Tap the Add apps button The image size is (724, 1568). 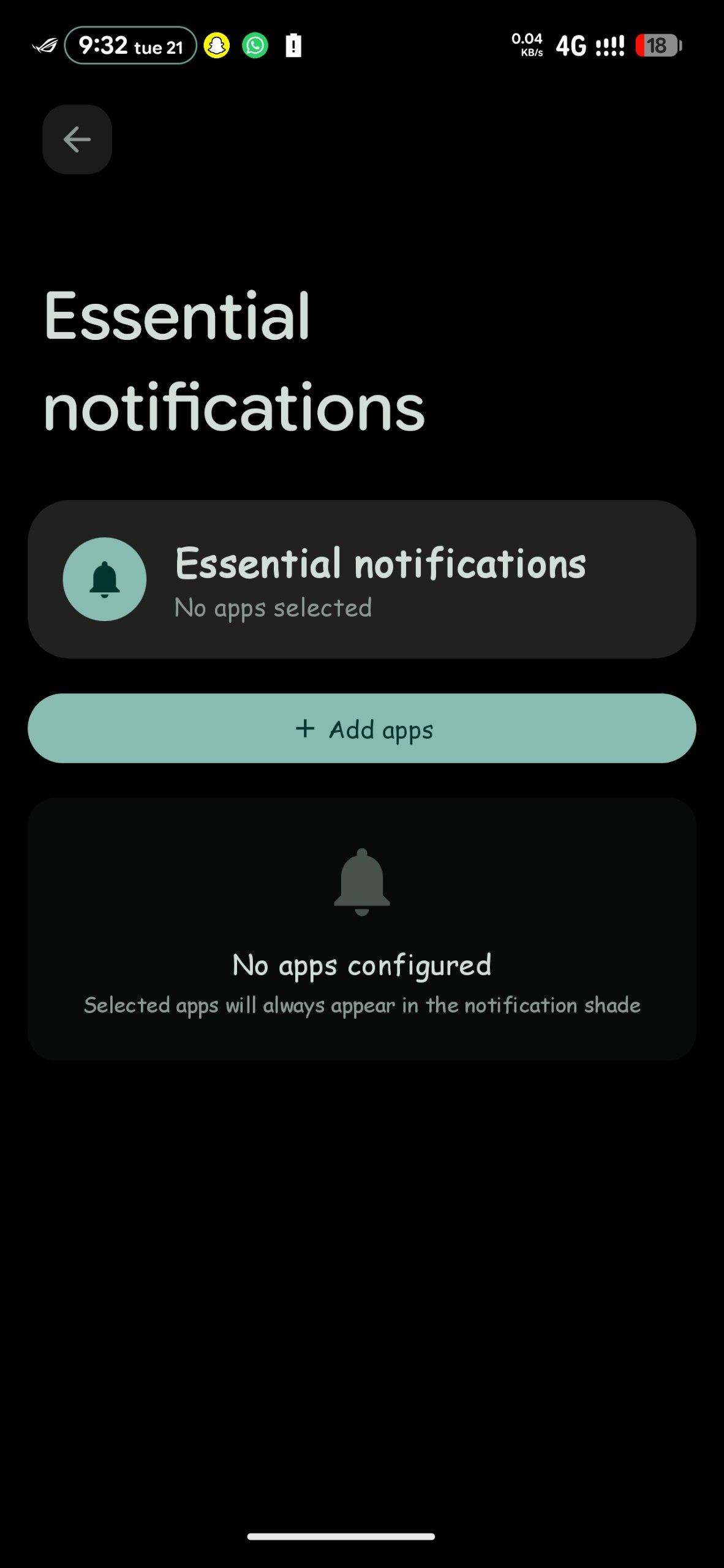tap(361, 728)
